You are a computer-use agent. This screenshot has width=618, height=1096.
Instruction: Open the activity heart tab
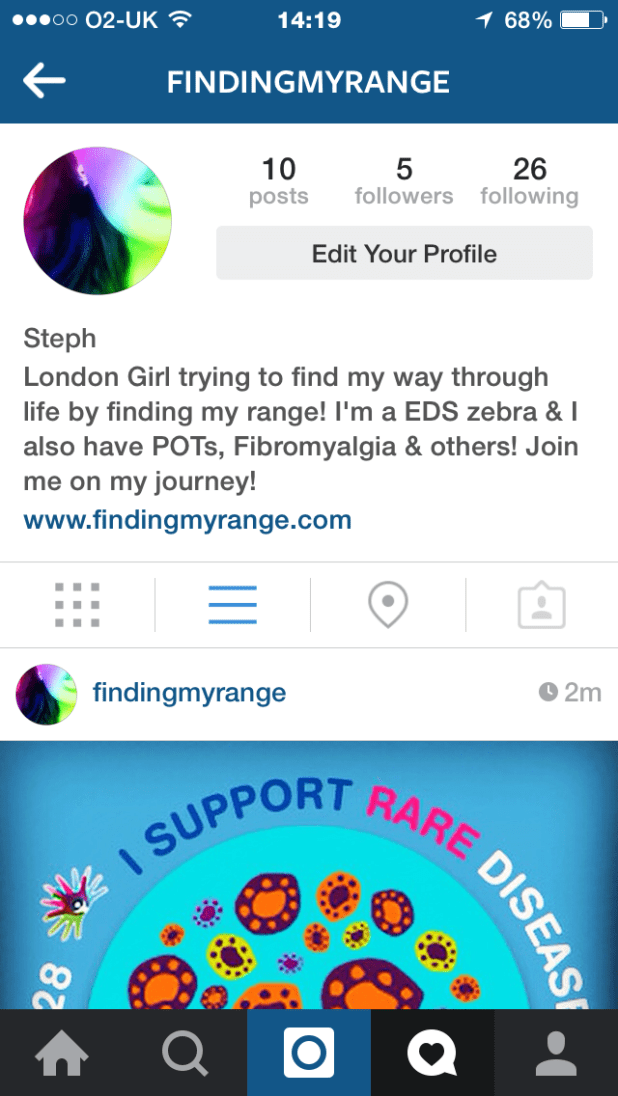click(x=432, y=1053)
